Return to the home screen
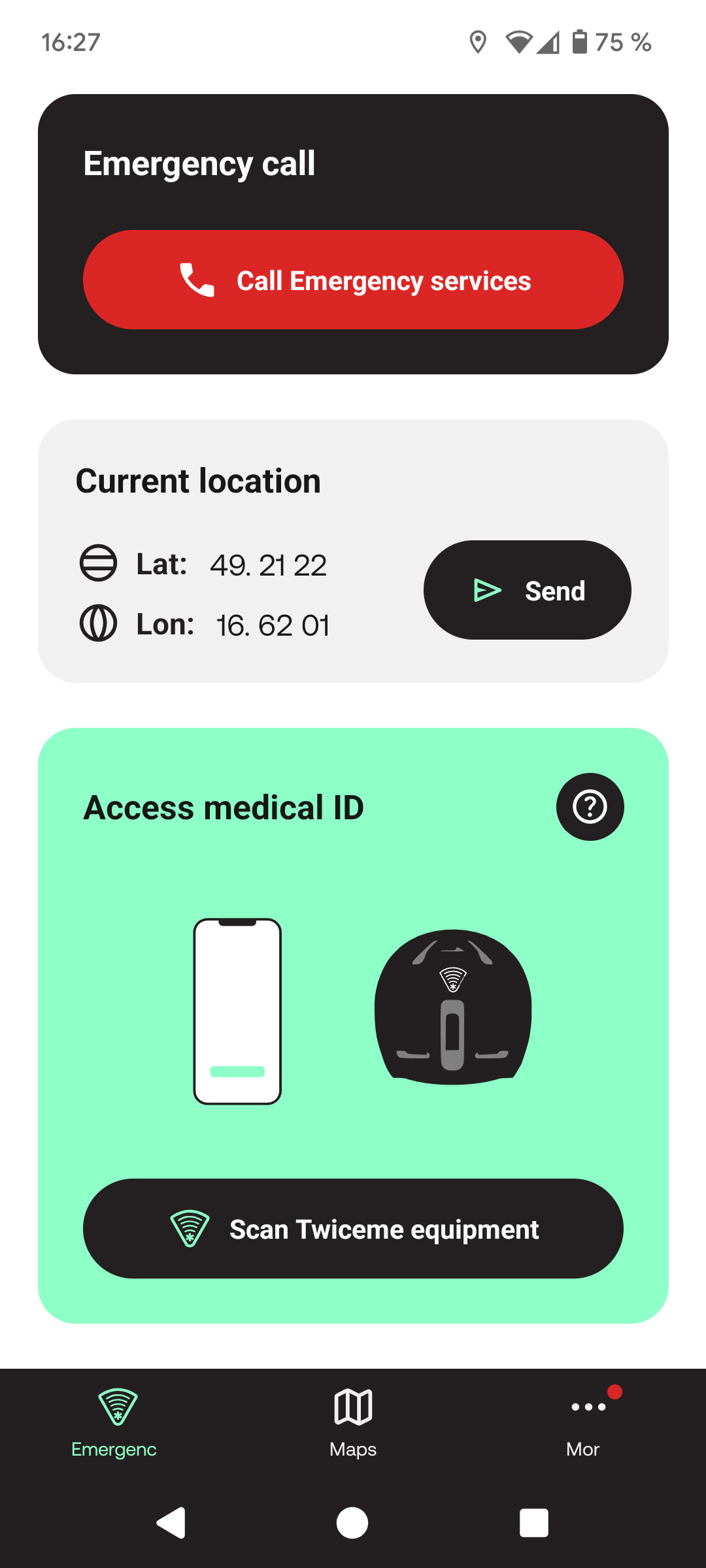Viewport: 706px width, 1568px height. [352, 1523]
